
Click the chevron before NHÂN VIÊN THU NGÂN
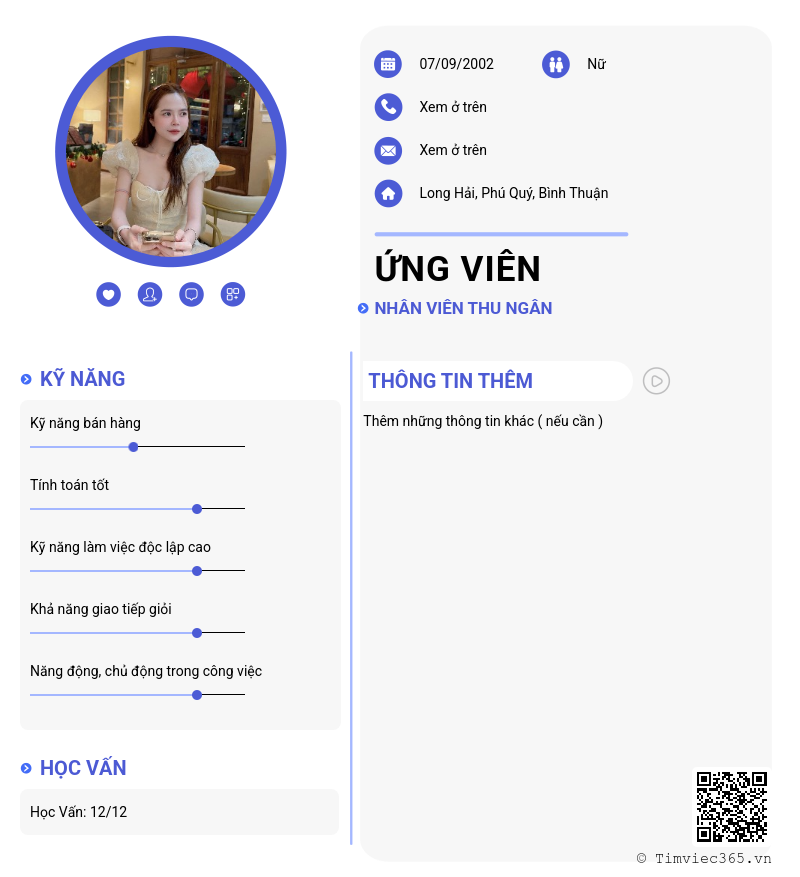click(x=362, y=308)
